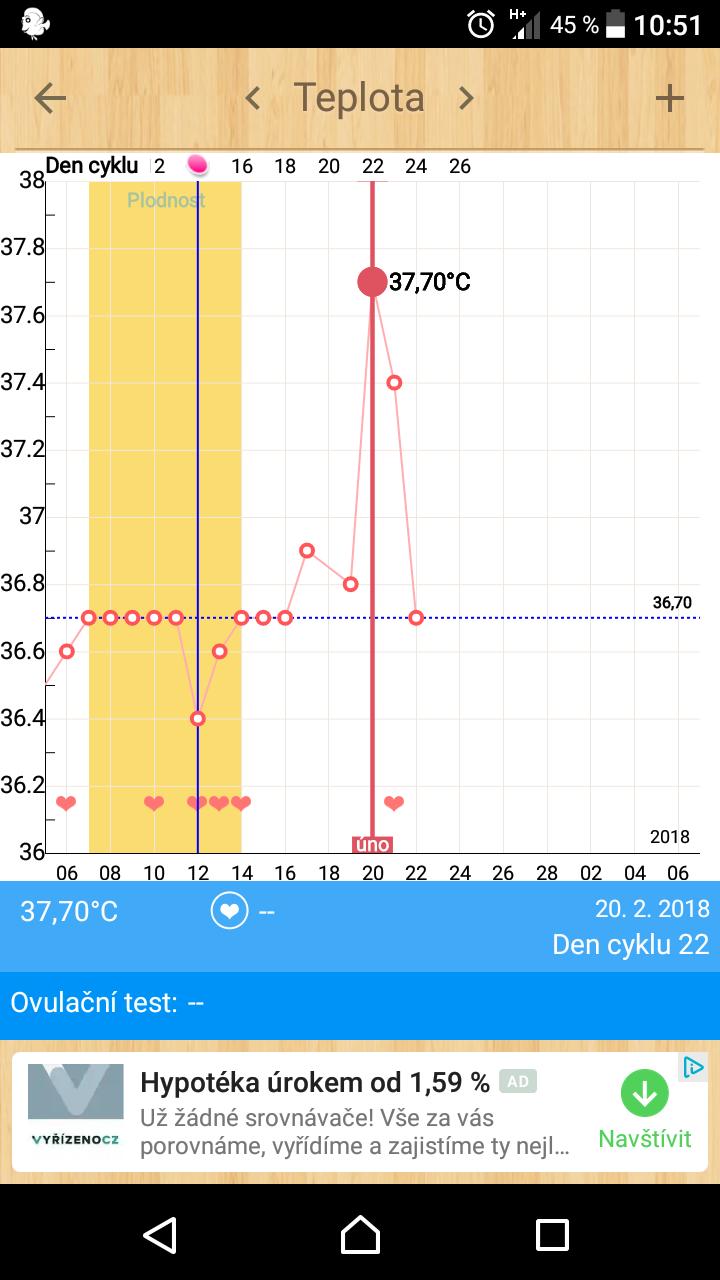This screenshot has height=1280, width=720.
Task: Open the ad info icon on the banner
Action: pos(694,1067)
